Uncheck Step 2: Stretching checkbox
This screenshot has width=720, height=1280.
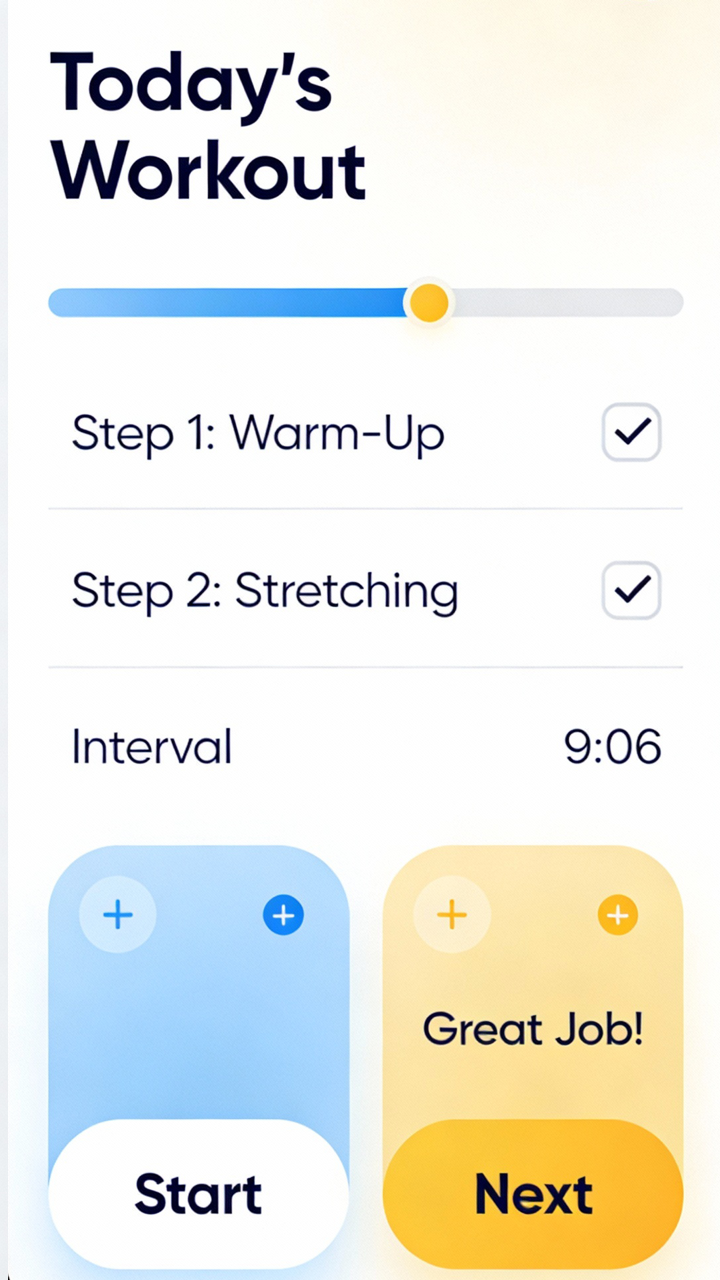[631, 590]
